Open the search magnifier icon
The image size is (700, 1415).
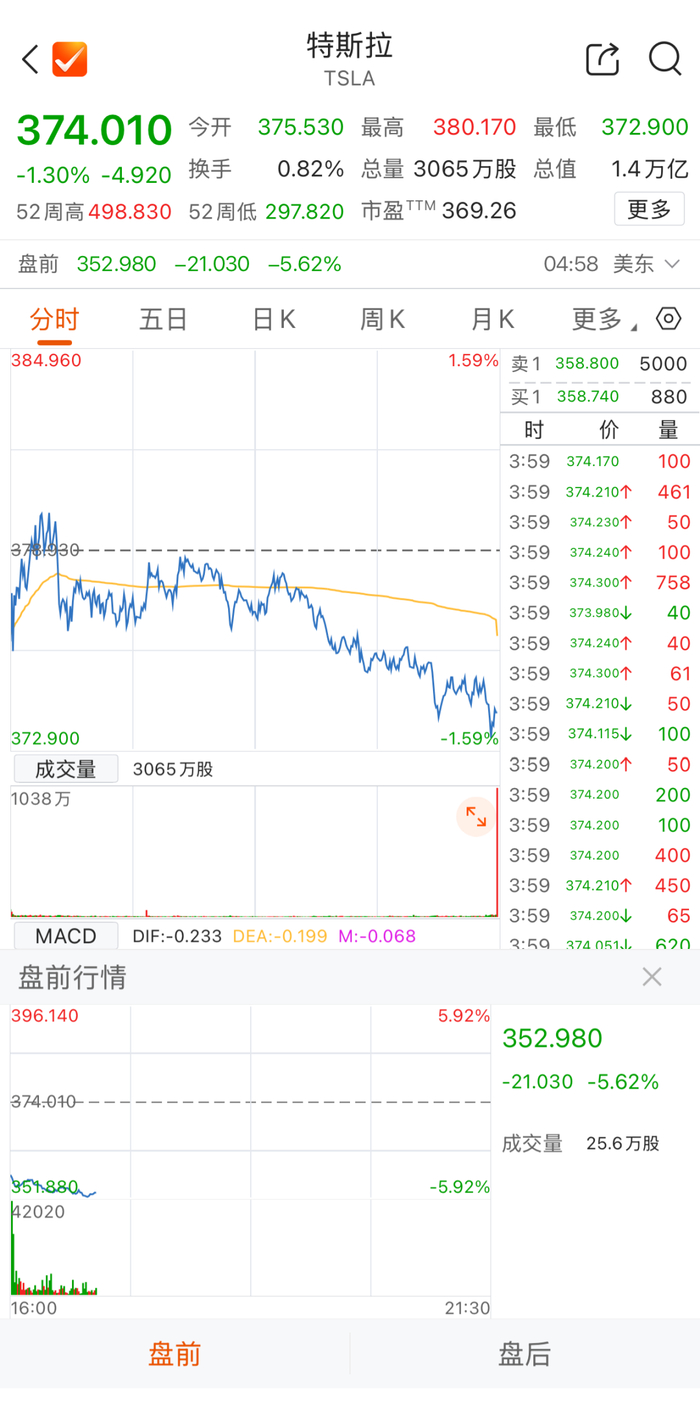point(665,59)
